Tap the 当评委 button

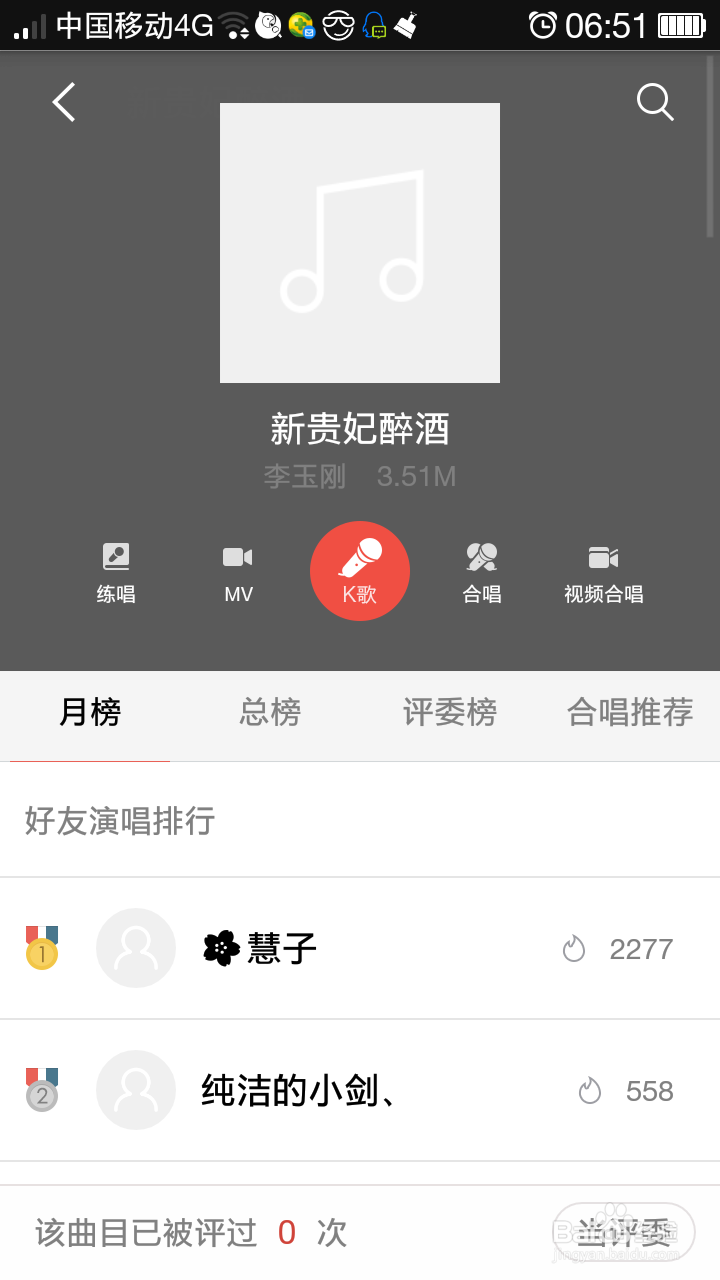tap(624, 1232)
